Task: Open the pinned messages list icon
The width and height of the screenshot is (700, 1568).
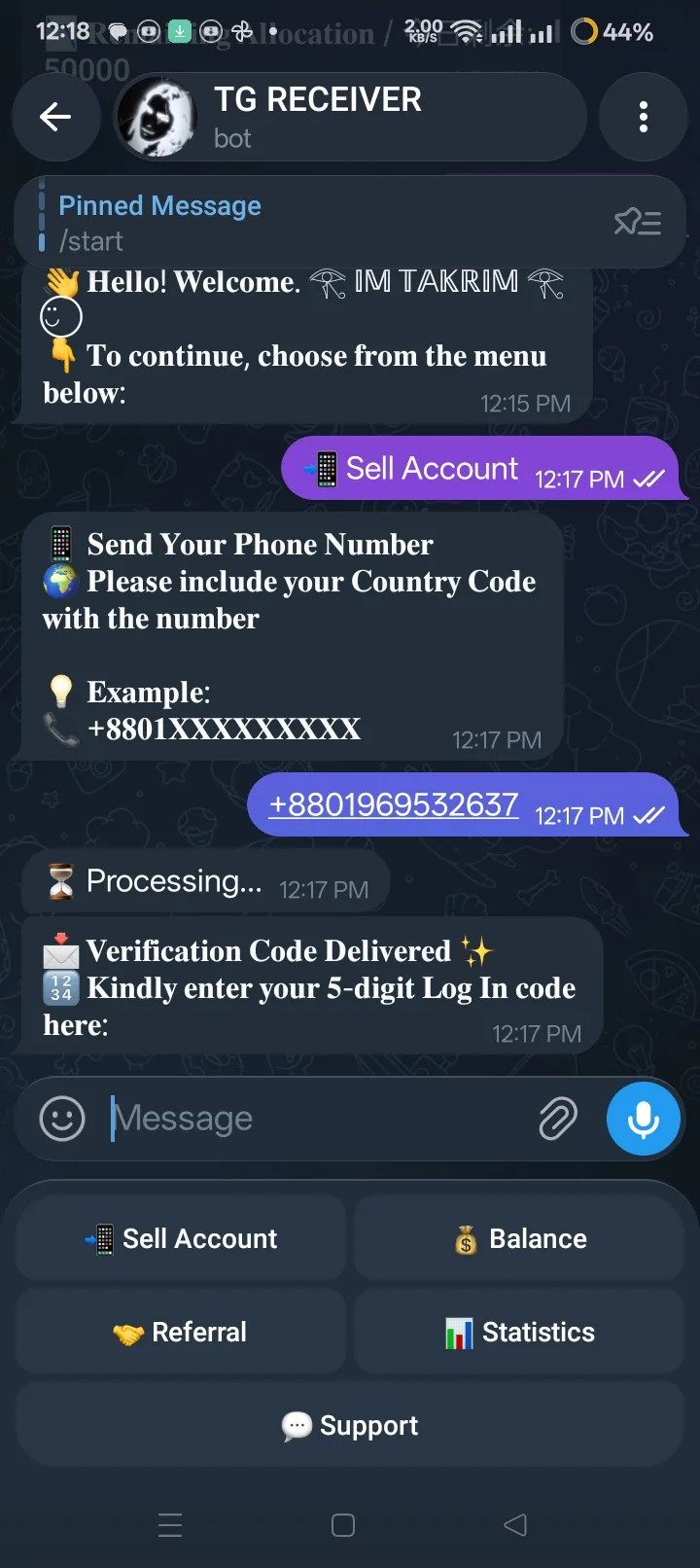Action: pyautogui.click(x=637, y=223)
